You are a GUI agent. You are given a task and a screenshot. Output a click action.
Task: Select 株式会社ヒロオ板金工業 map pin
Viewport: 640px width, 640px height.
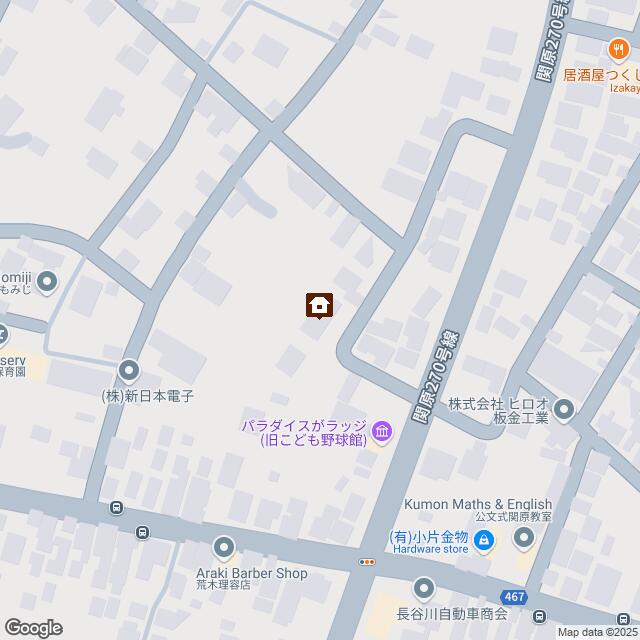pyautogui.click(x=564, y=408)
